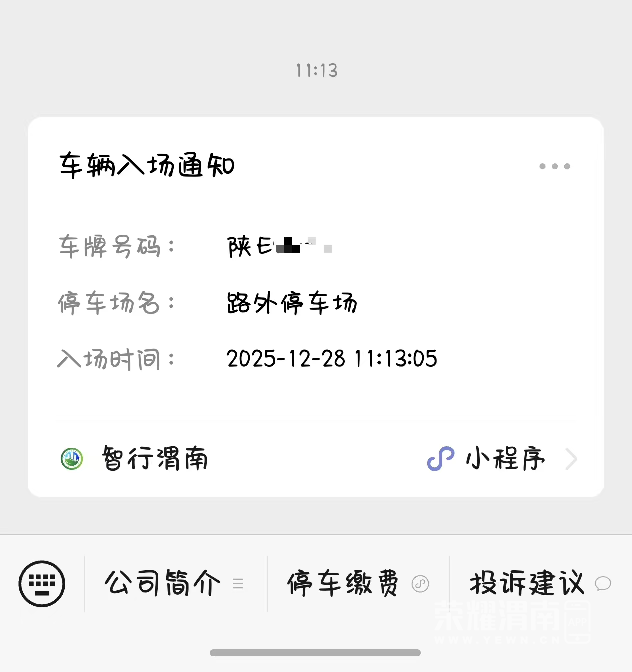Open the 投诉建议 menu
The width and height of the screenshot is (632, 672).
point(538,583)
